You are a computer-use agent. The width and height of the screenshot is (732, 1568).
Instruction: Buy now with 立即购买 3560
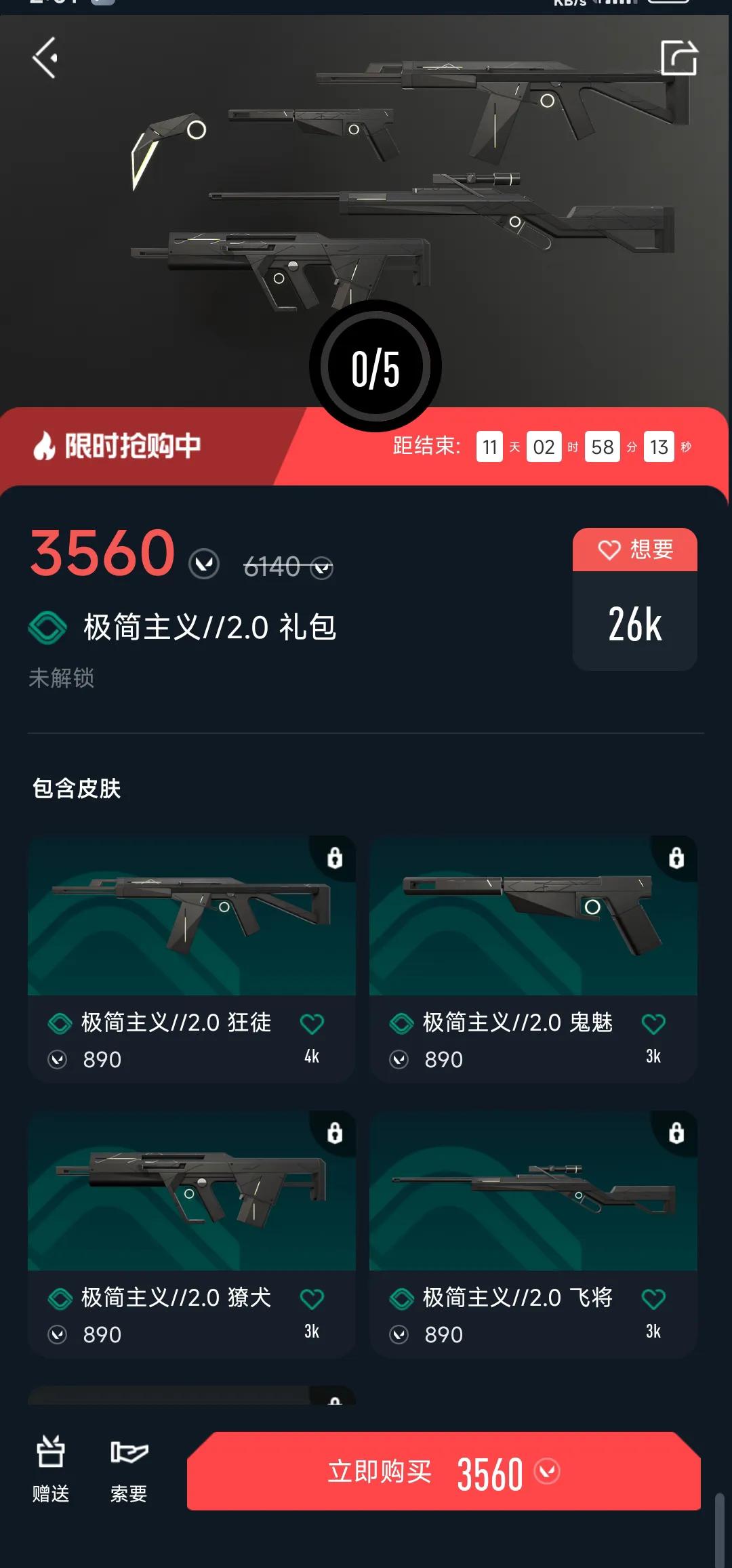click(444, 1472)
